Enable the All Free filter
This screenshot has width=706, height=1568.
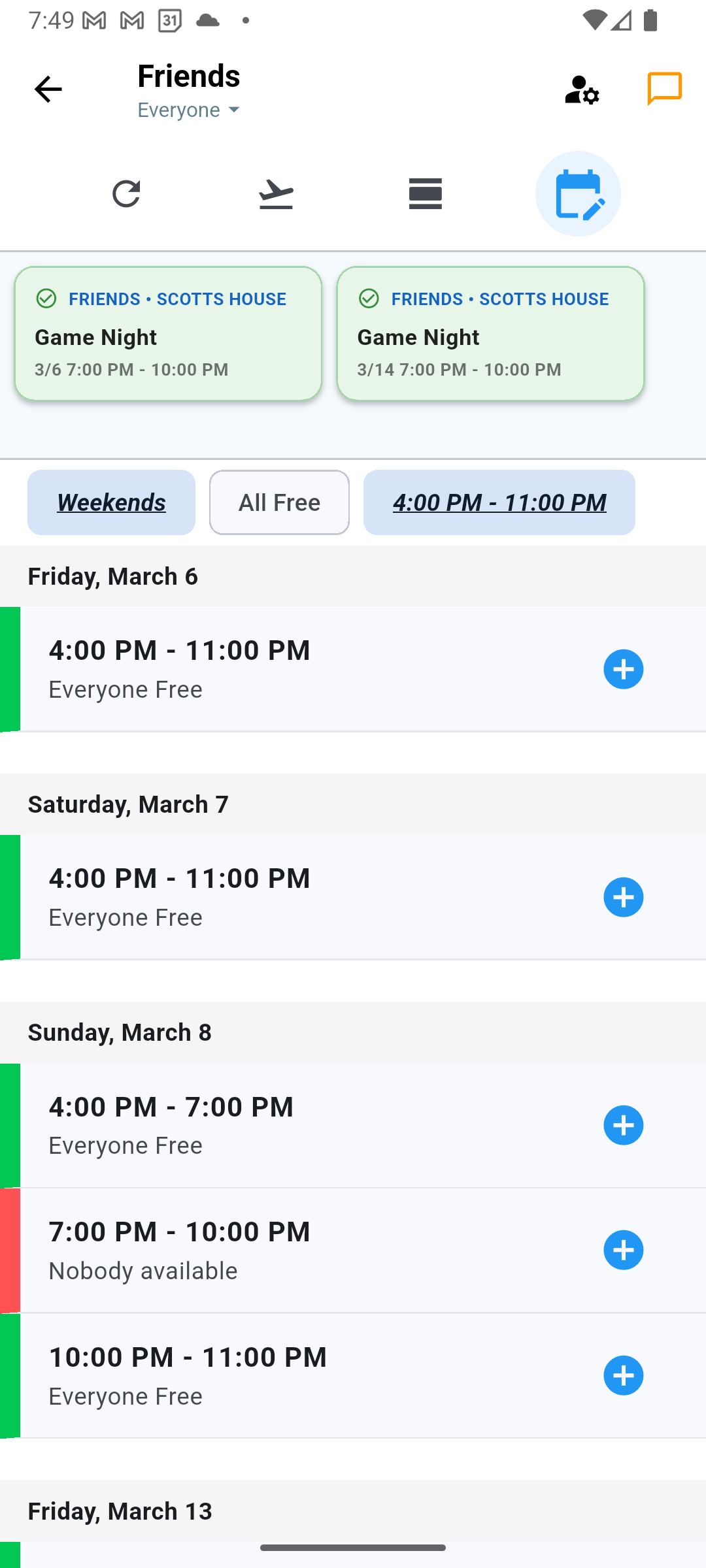[279, 502]
